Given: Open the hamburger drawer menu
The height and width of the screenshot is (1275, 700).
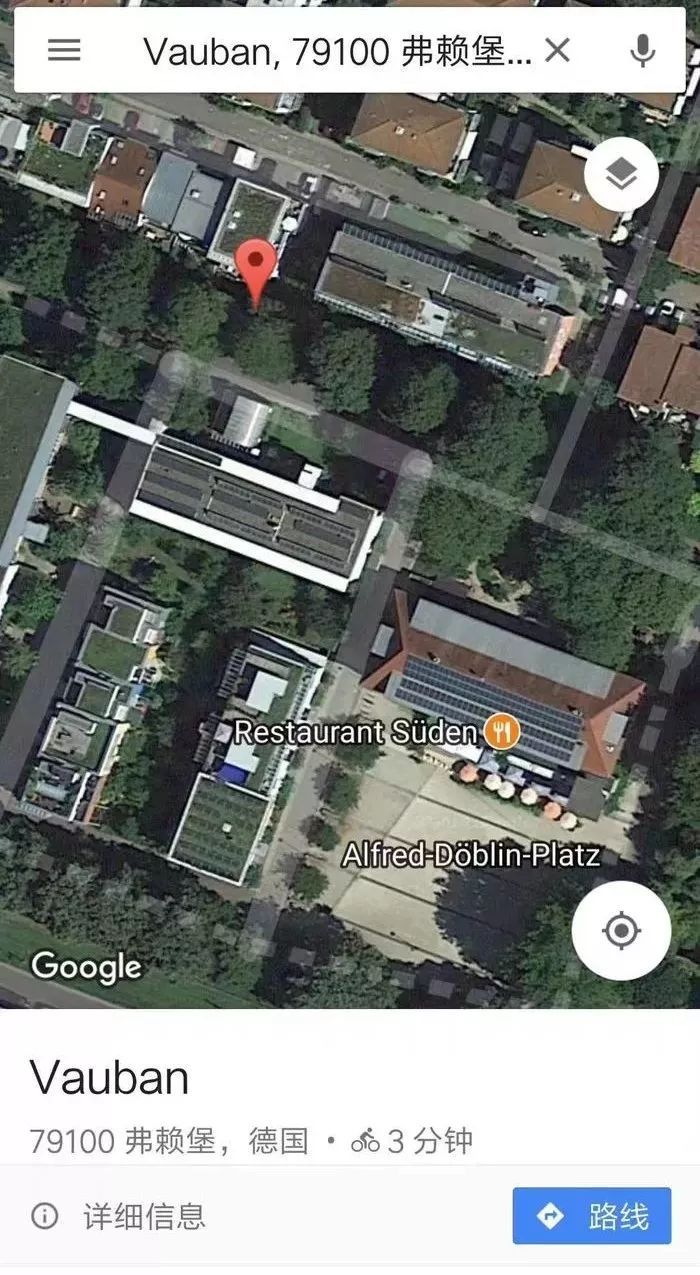Looking at the screenshot, I should (64, 50).
